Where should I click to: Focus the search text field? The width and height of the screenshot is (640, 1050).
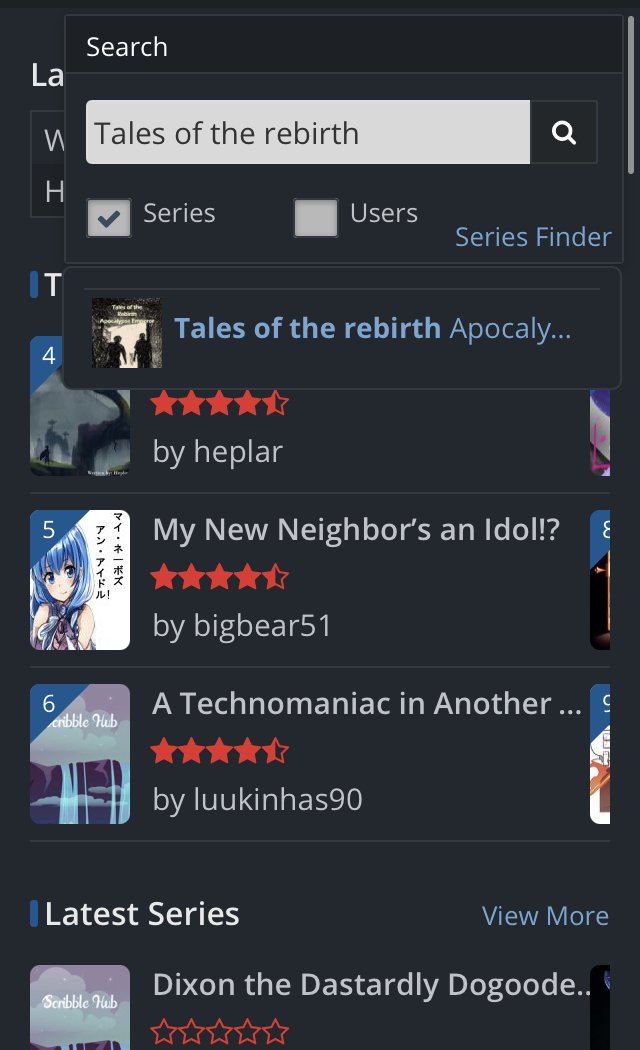(308, 133)
